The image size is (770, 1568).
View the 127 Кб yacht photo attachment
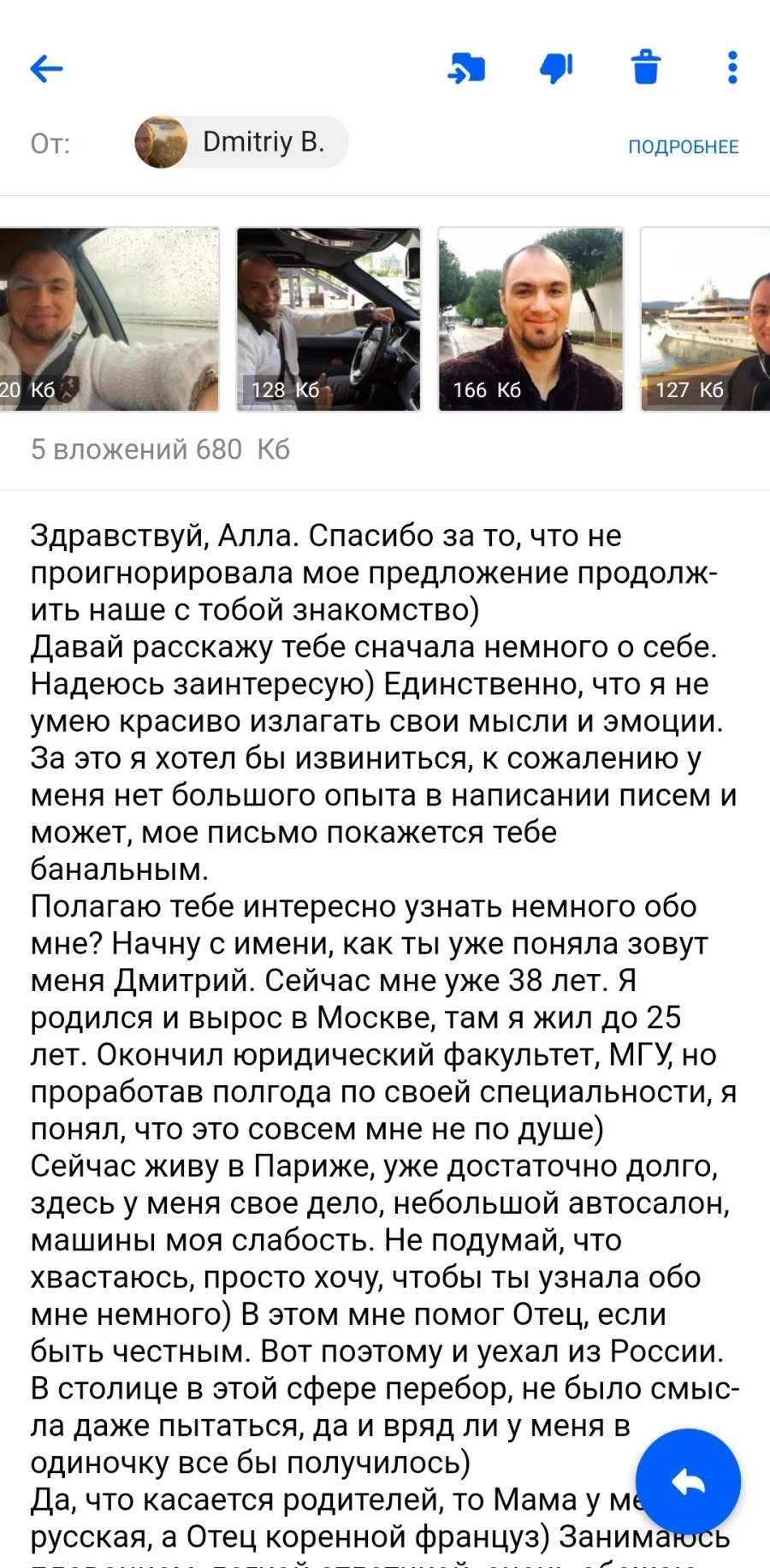pyautogui.click(x=705, y=319)
